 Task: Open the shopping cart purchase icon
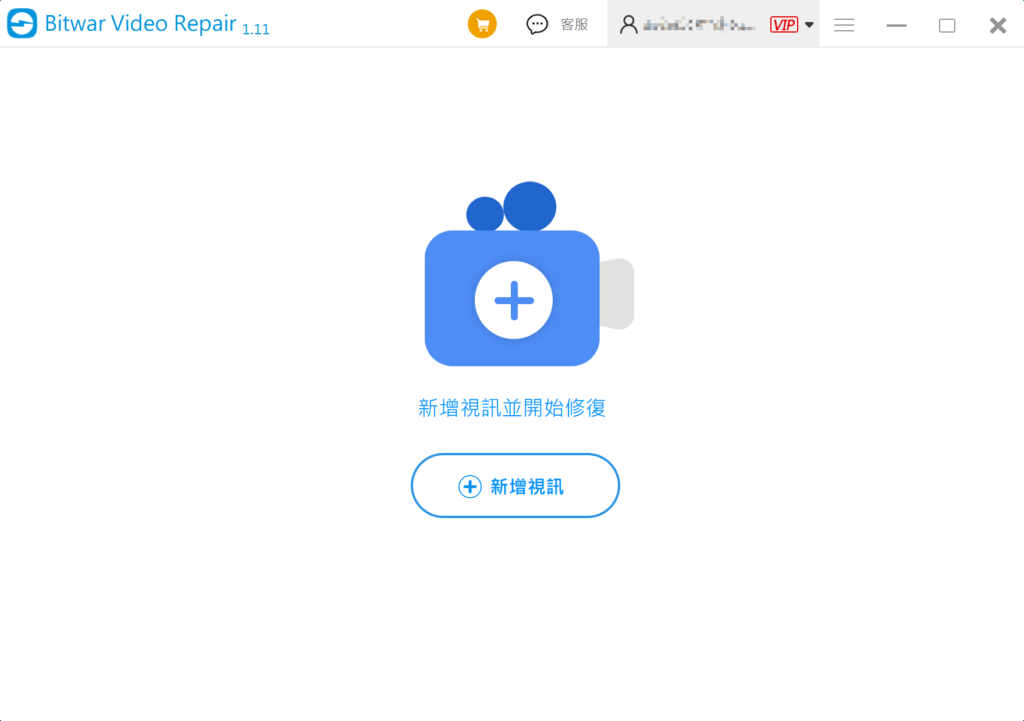tap(482, 25)
